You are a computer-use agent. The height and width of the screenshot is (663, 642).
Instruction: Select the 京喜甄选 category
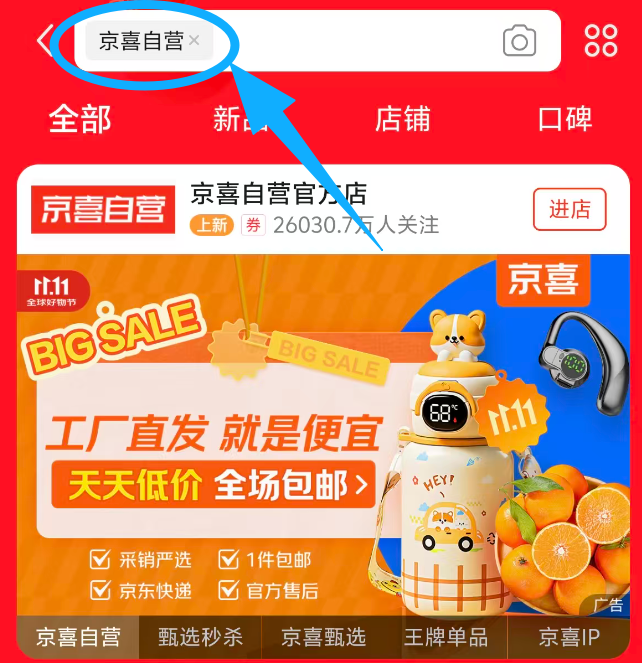click(323, 637)
